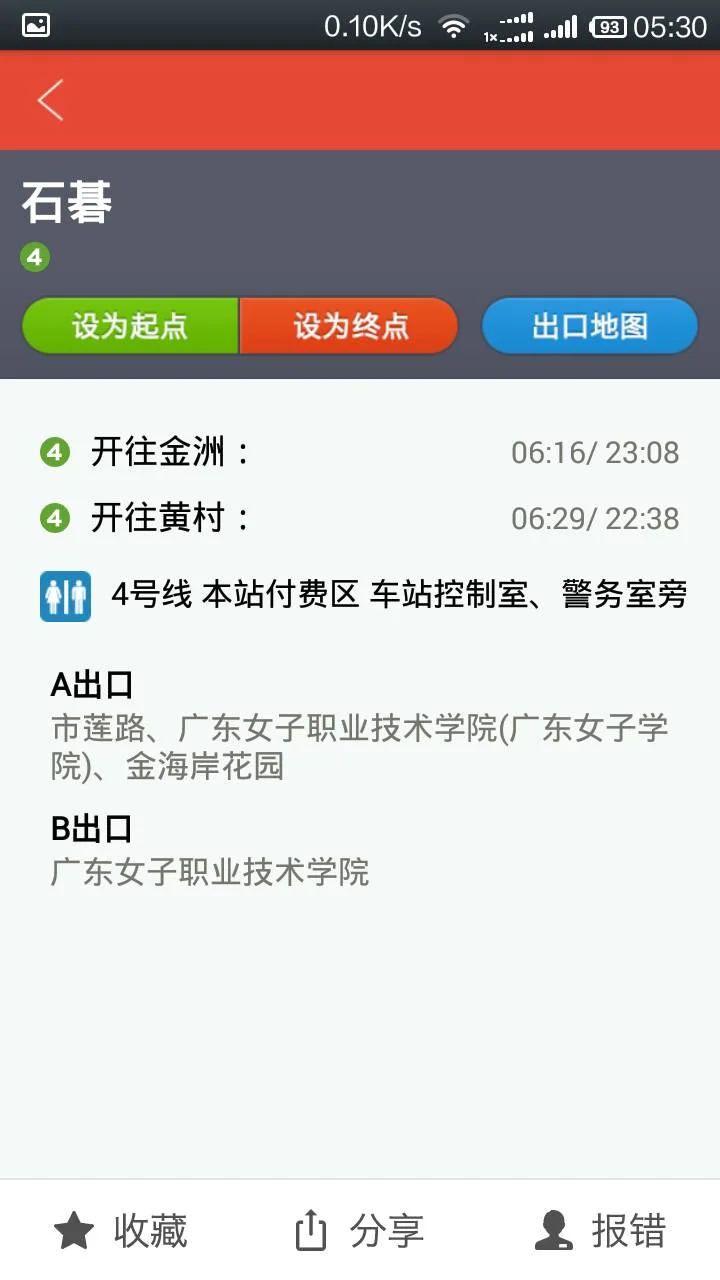
Task: Tap the back arrow to return
Action: 49,100
